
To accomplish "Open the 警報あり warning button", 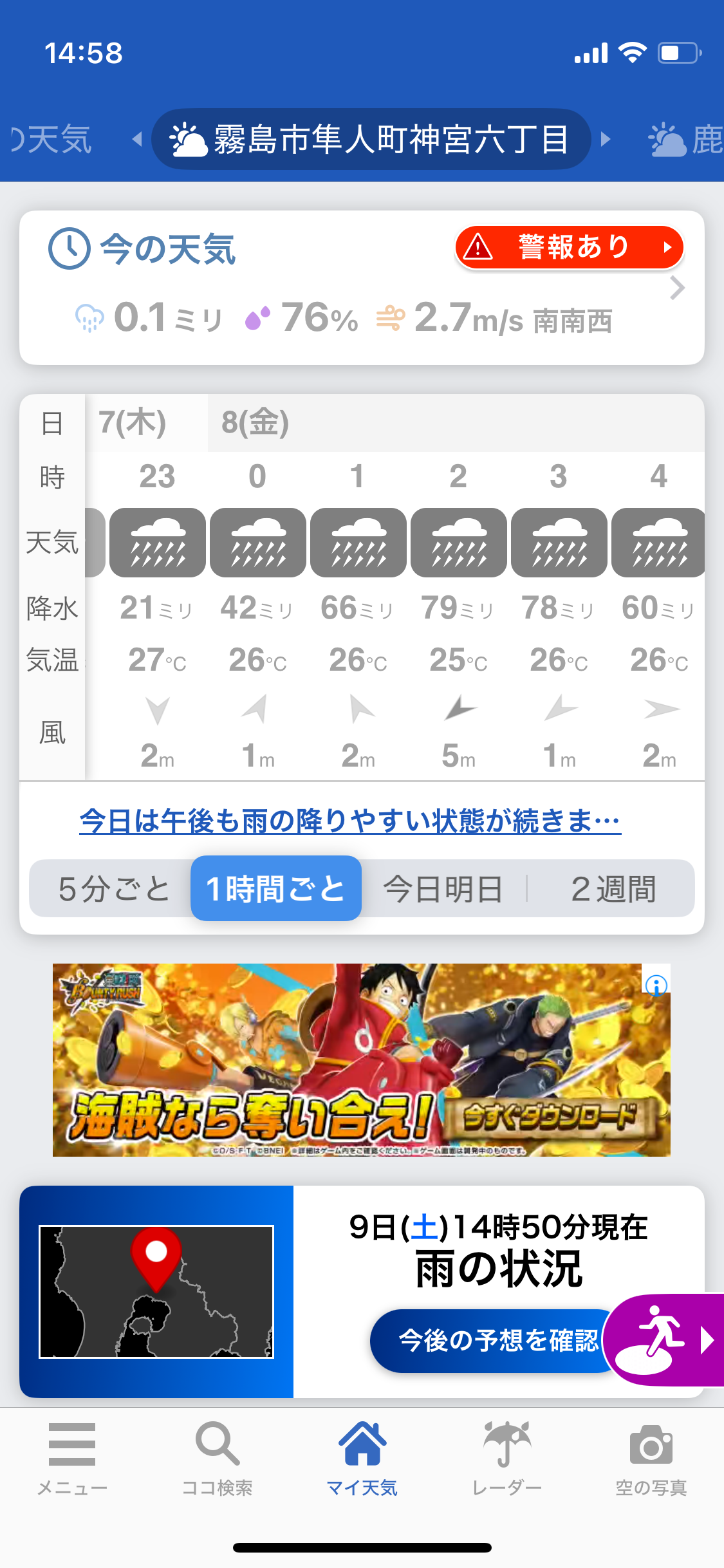I will coord(569,247).
